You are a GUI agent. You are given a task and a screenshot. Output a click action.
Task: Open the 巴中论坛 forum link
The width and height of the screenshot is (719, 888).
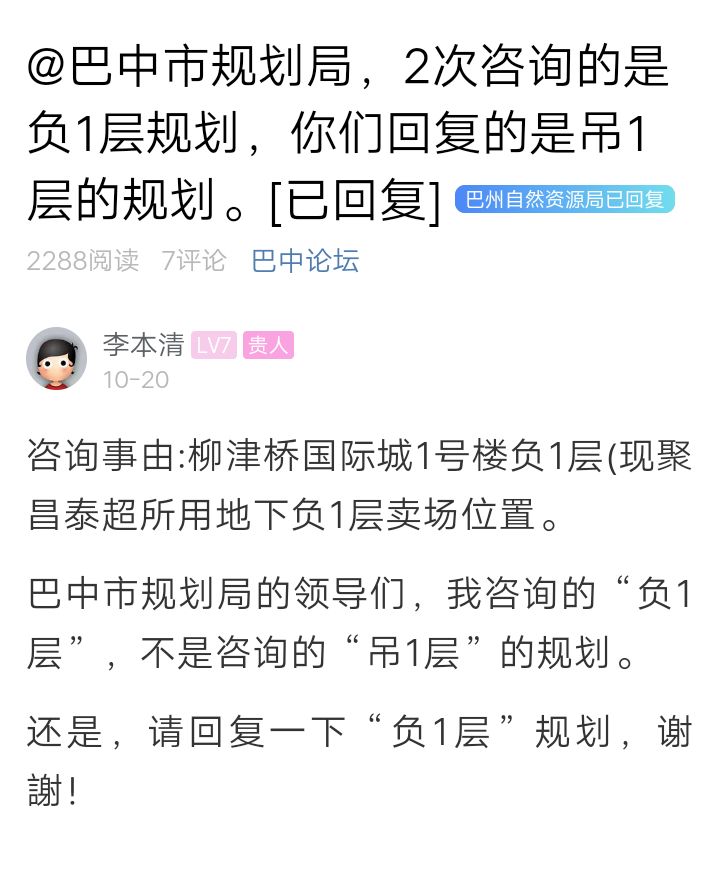(305, 262)
